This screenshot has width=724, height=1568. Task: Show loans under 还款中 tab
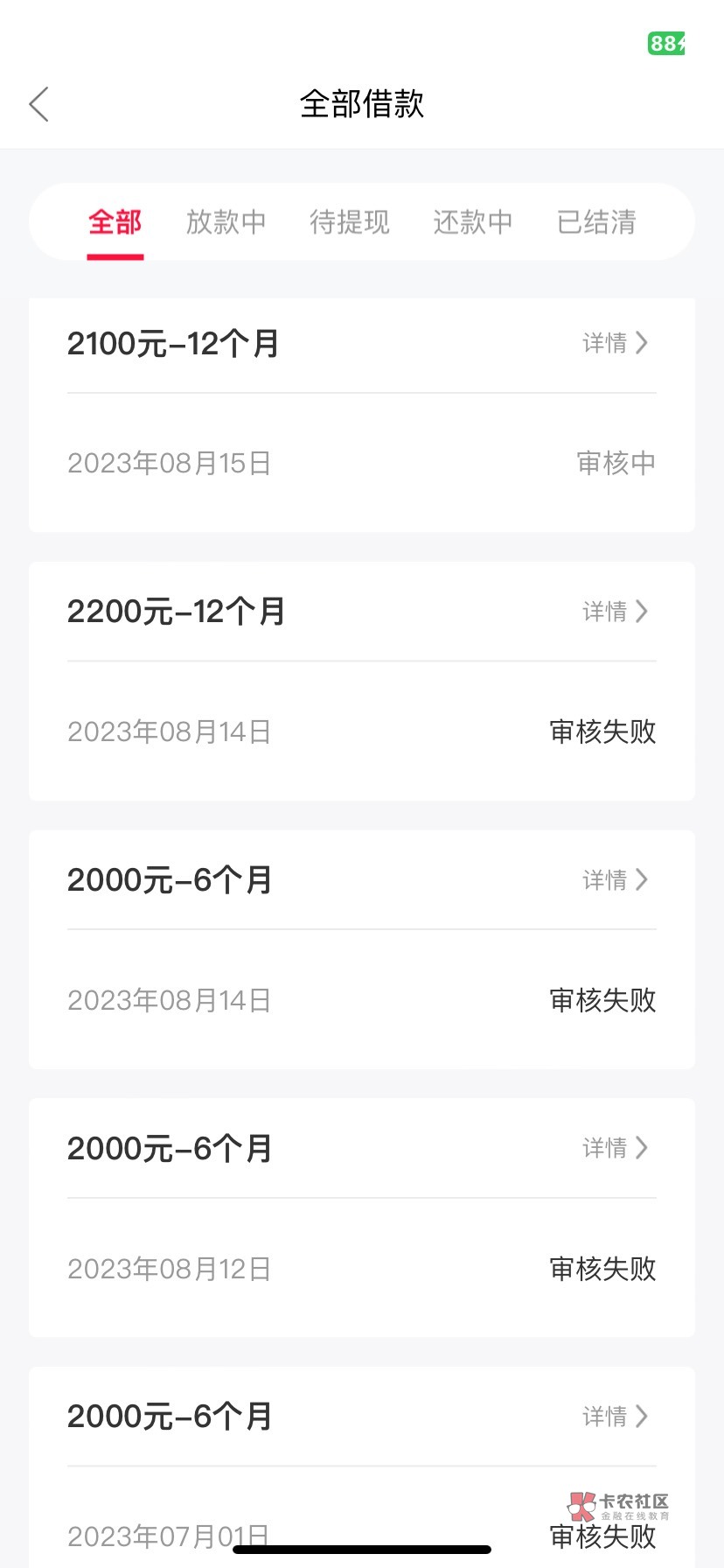click(473, 222)
